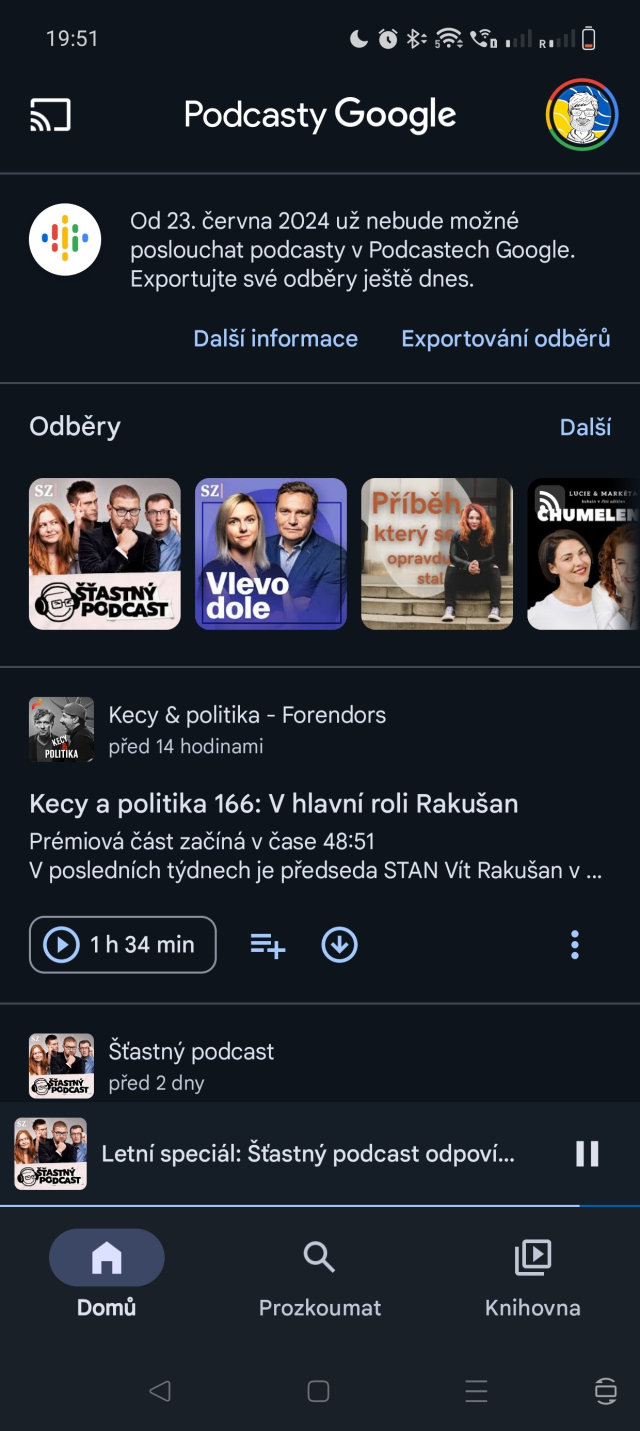This screenshot has width=640, height=1431.
Task: Open overflow menu for Kecy a politika 166
Action: tap(574, 945)
